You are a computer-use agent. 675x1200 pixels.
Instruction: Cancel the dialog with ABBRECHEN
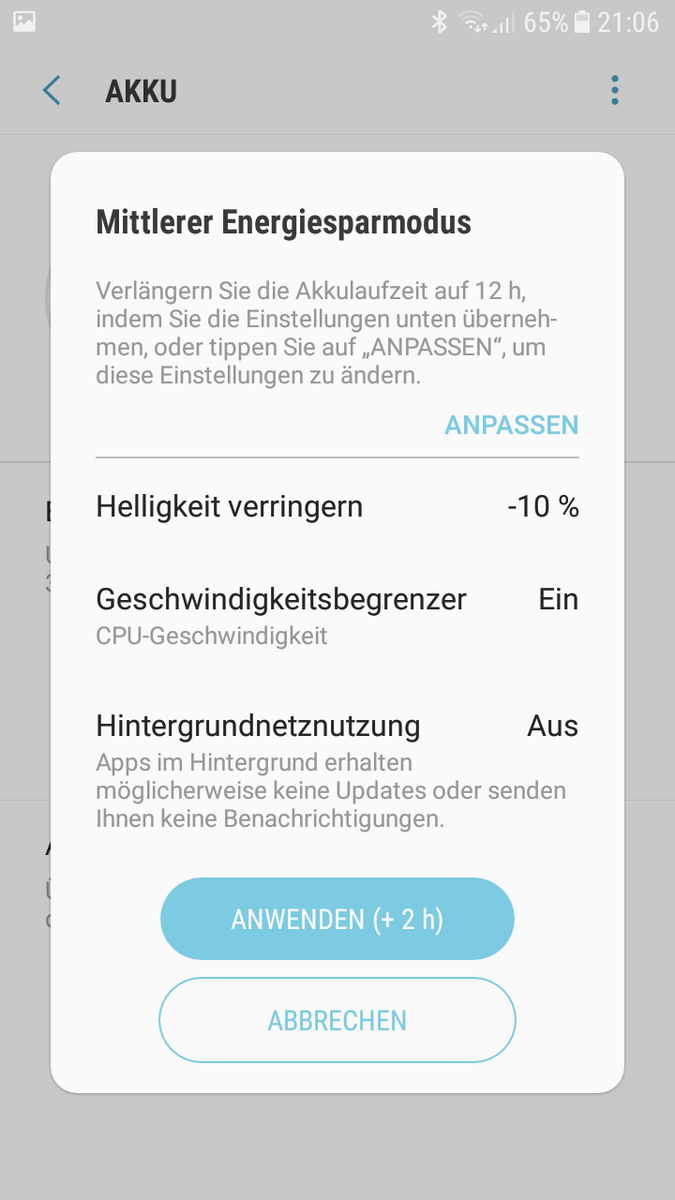337,1020
